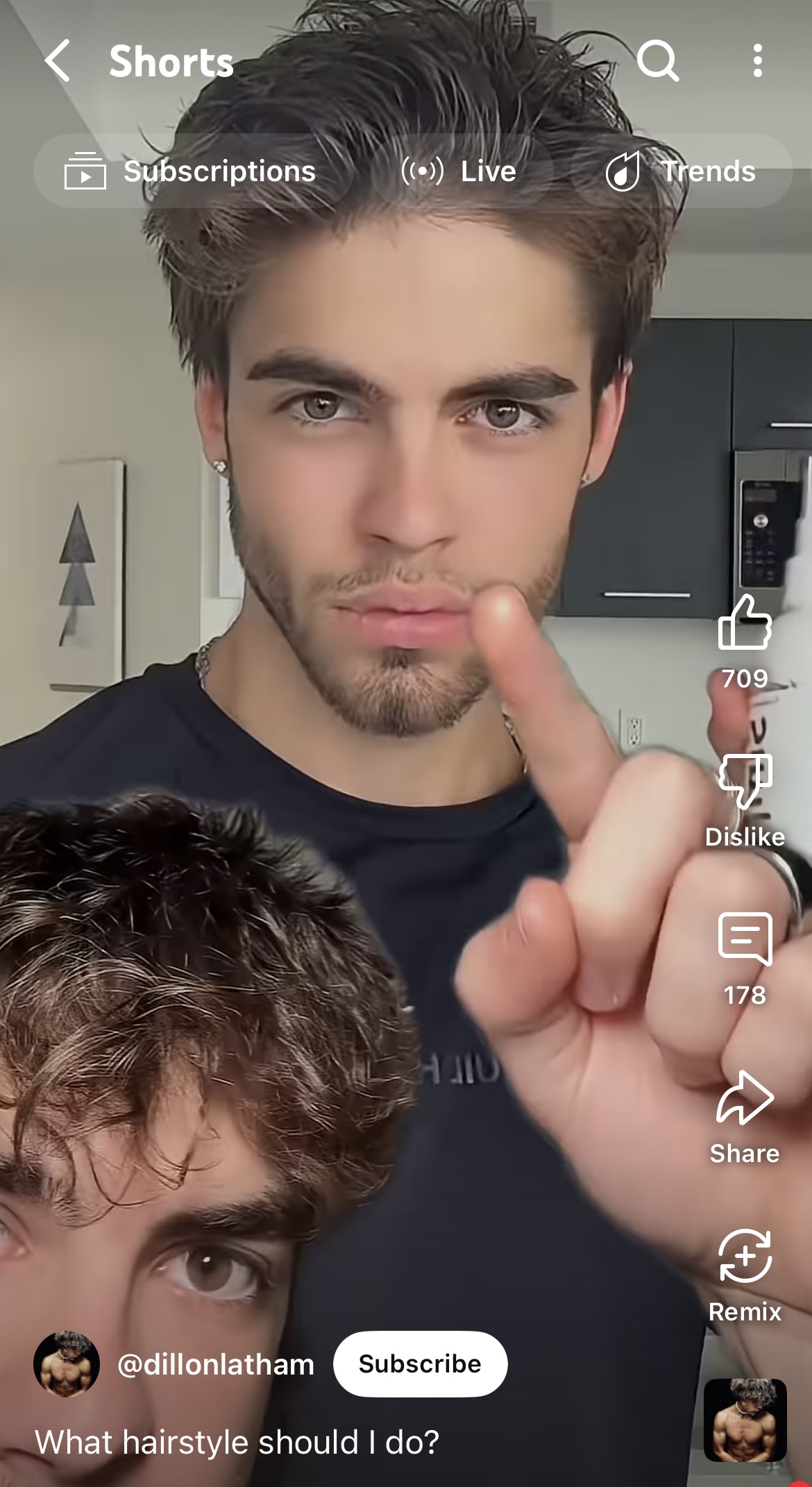This screenshot has height=1487, width=812.
Task: Share this Short
Action: [x=745, y=1098]
